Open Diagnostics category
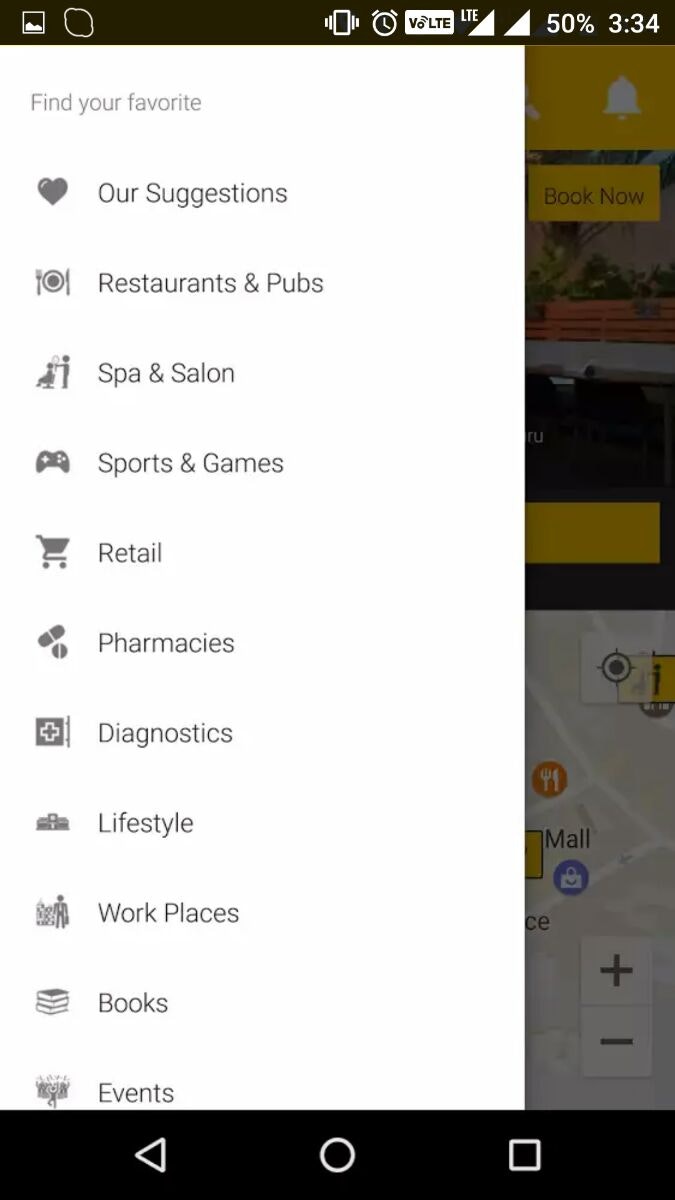The image size is (675, 1200). pos(165,733)
